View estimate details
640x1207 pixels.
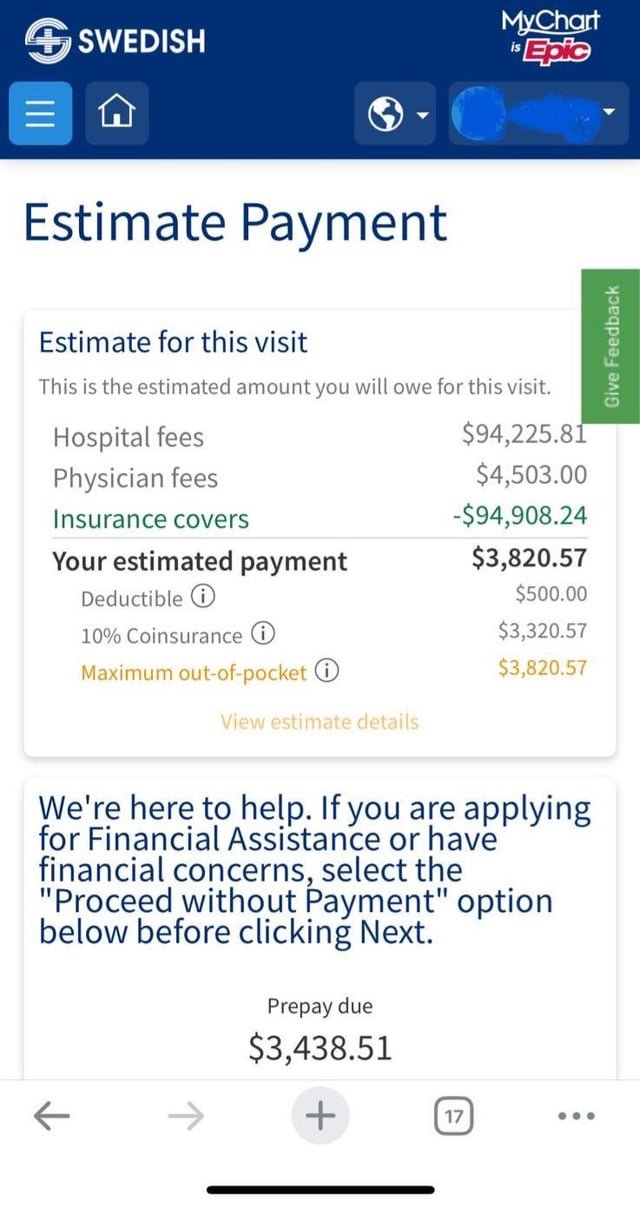point(320,722)
